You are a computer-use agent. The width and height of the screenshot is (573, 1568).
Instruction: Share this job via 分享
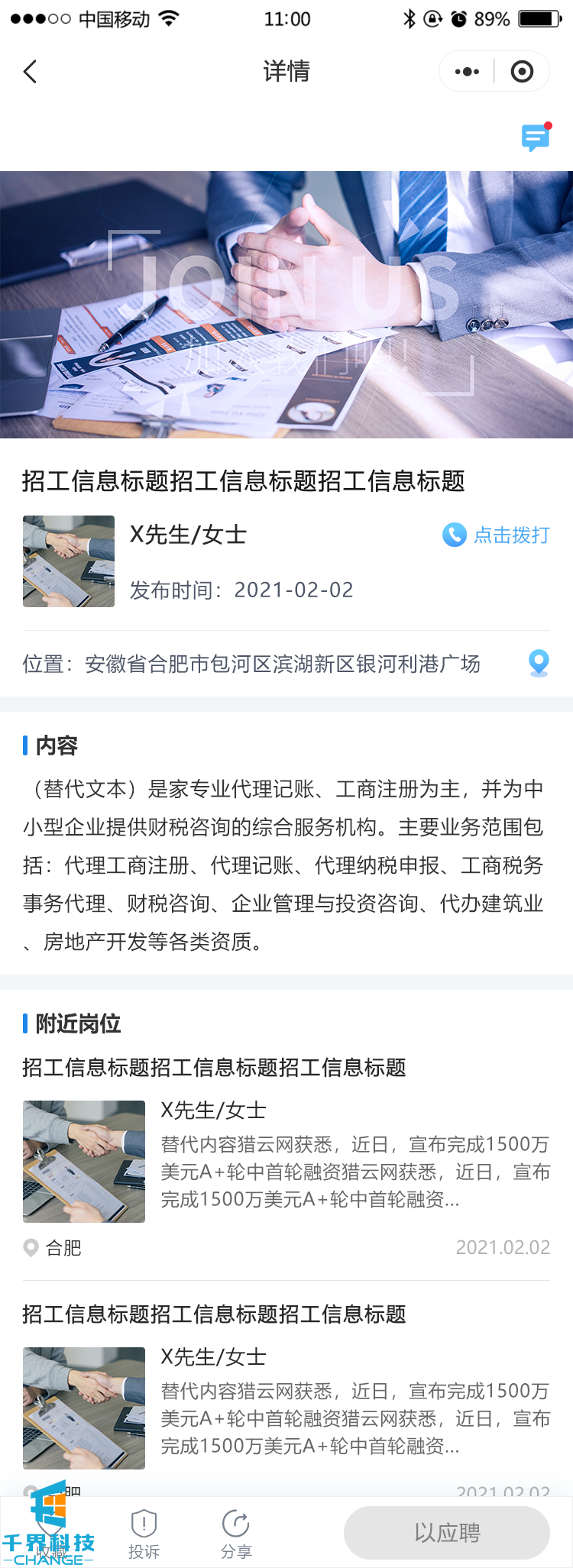(236, 1534)
